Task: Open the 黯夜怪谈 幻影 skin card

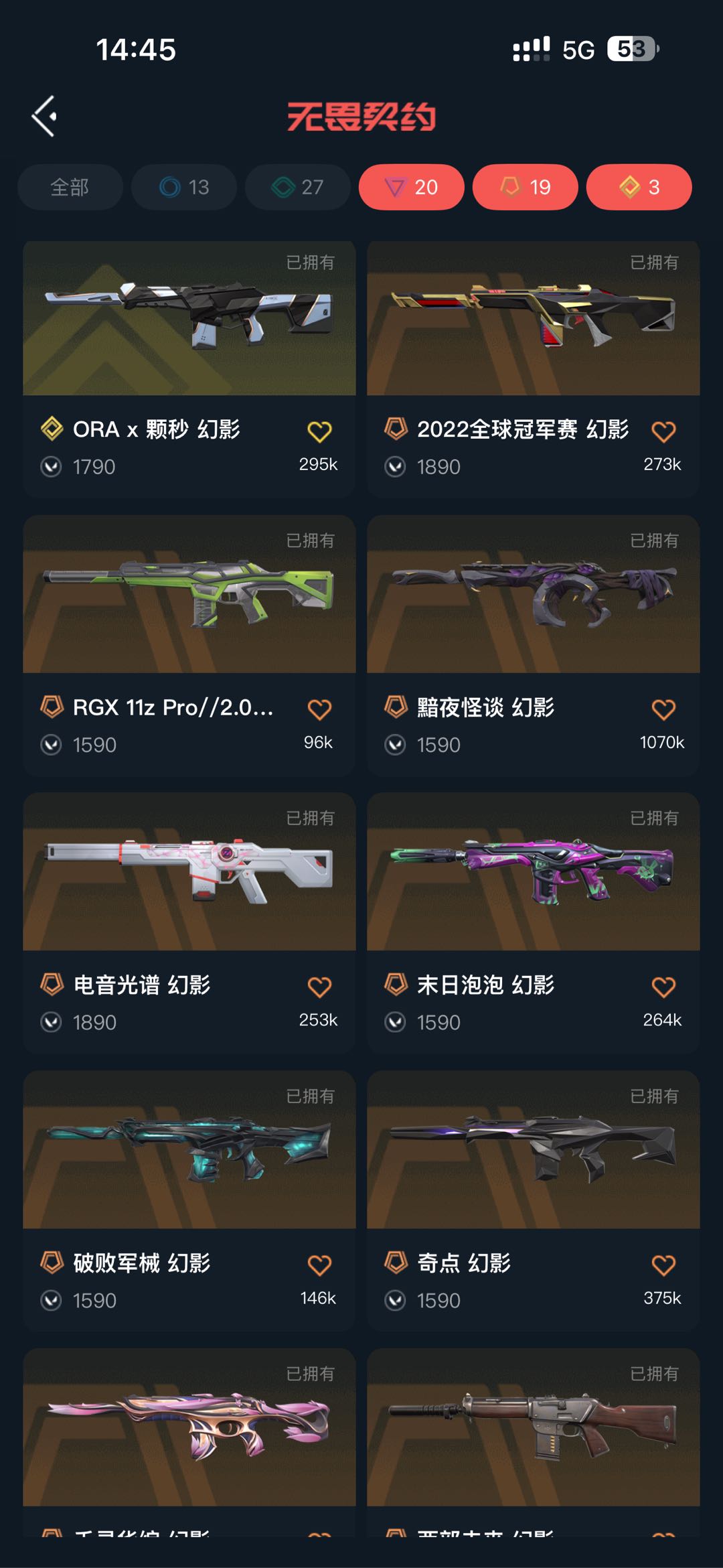Action: pyautogui.click(x=534, y=646)
